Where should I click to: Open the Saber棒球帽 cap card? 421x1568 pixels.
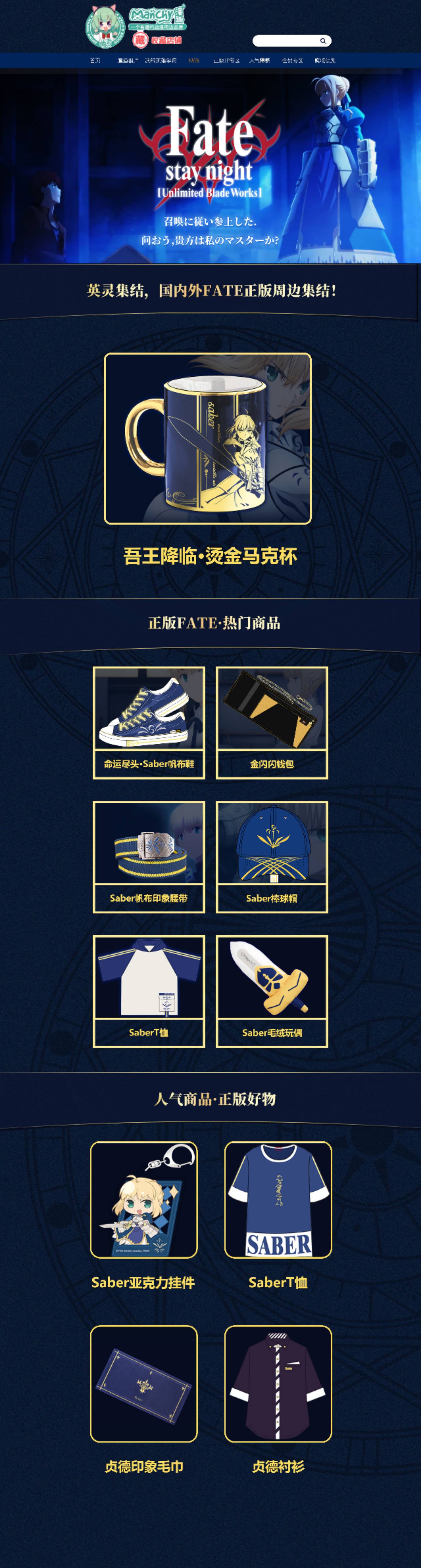(x=272, y=856)
